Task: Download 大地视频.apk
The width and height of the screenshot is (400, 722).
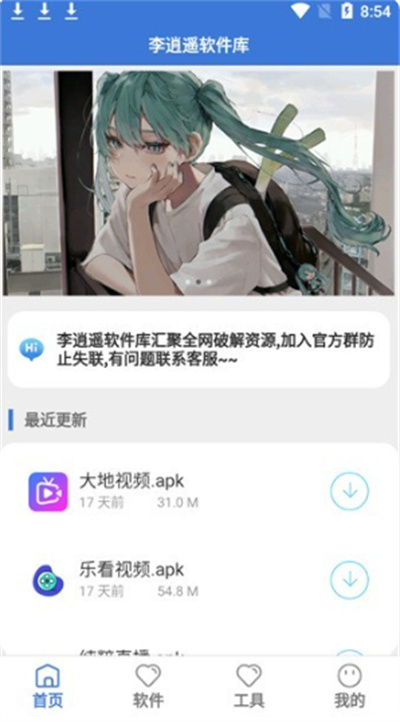Action: (349, 491)
